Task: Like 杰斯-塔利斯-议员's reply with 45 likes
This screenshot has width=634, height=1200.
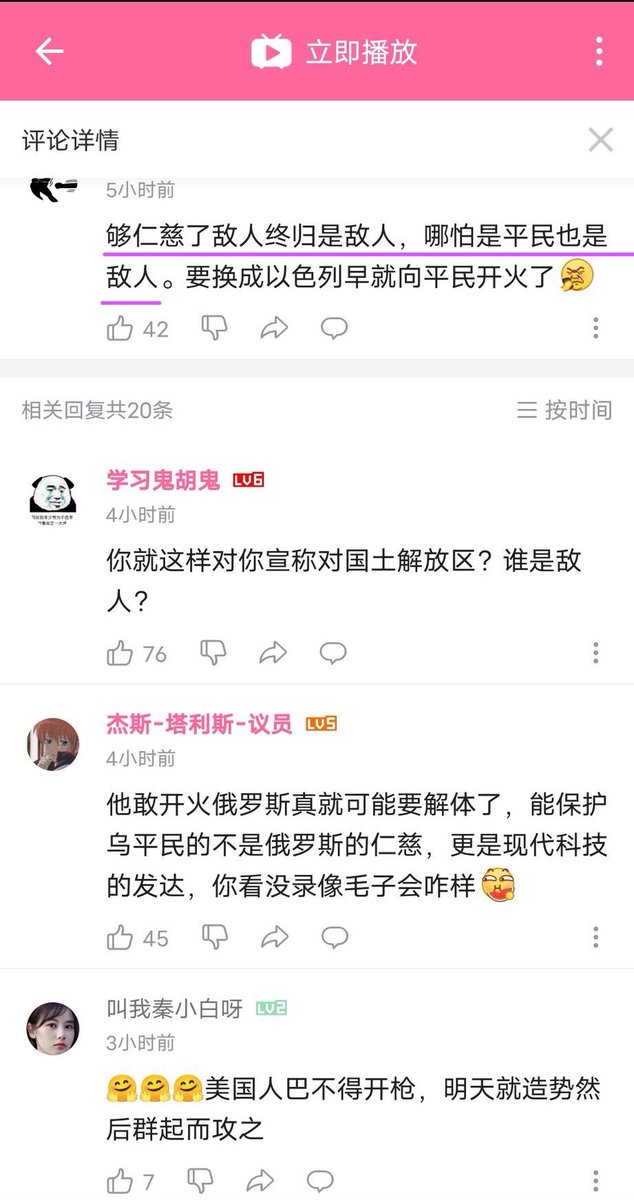Action: pos(120,938)
